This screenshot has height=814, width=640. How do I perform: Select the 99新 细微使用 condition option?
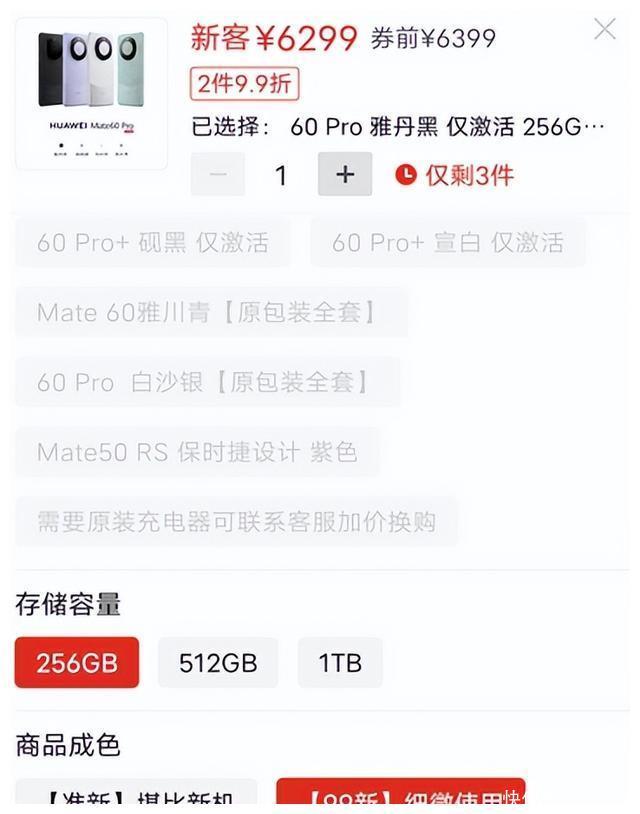[x=400, y=797]
